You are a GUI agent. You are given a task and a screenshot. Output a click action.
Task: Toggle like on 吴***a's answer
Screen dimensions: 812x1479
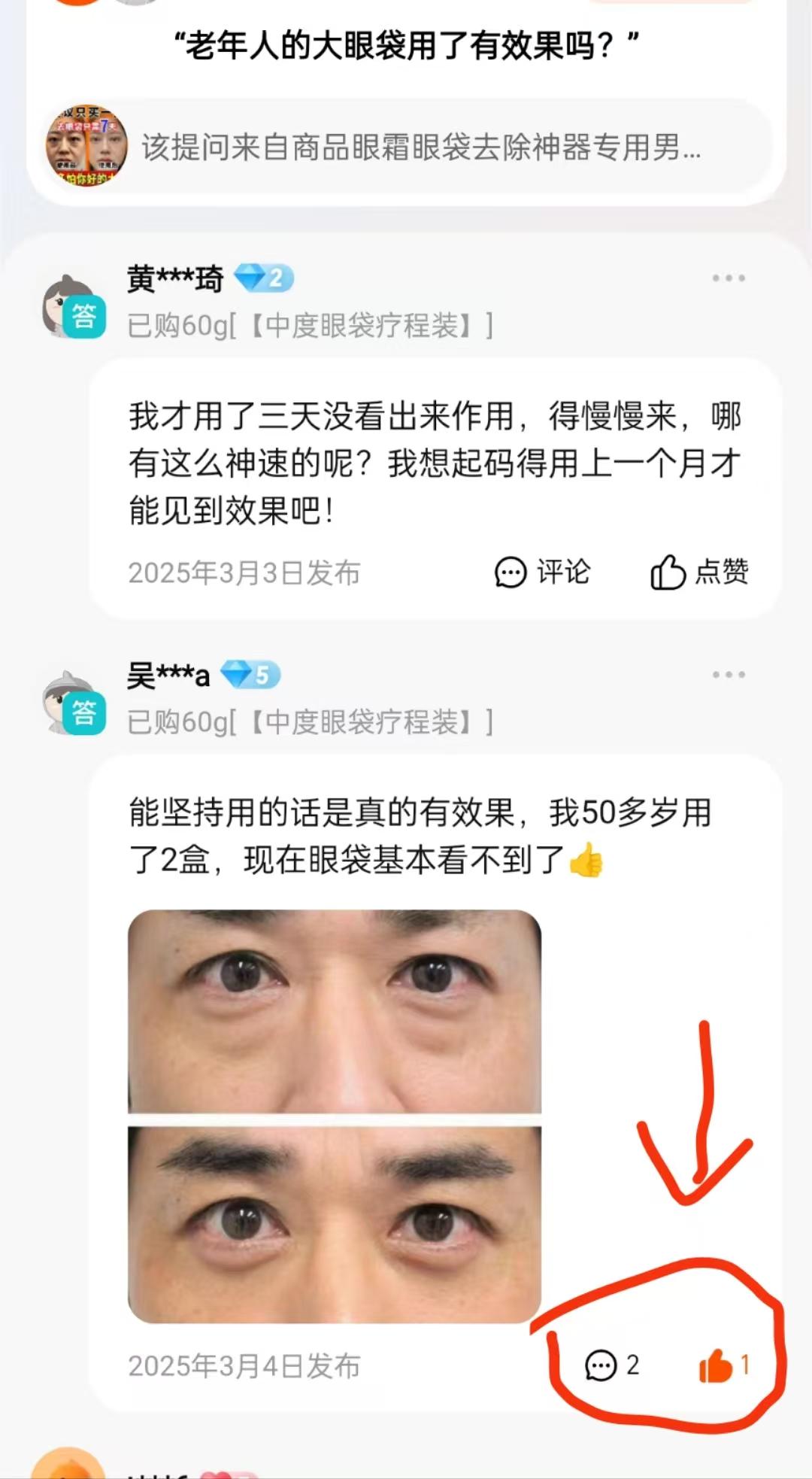point(723,1365)
